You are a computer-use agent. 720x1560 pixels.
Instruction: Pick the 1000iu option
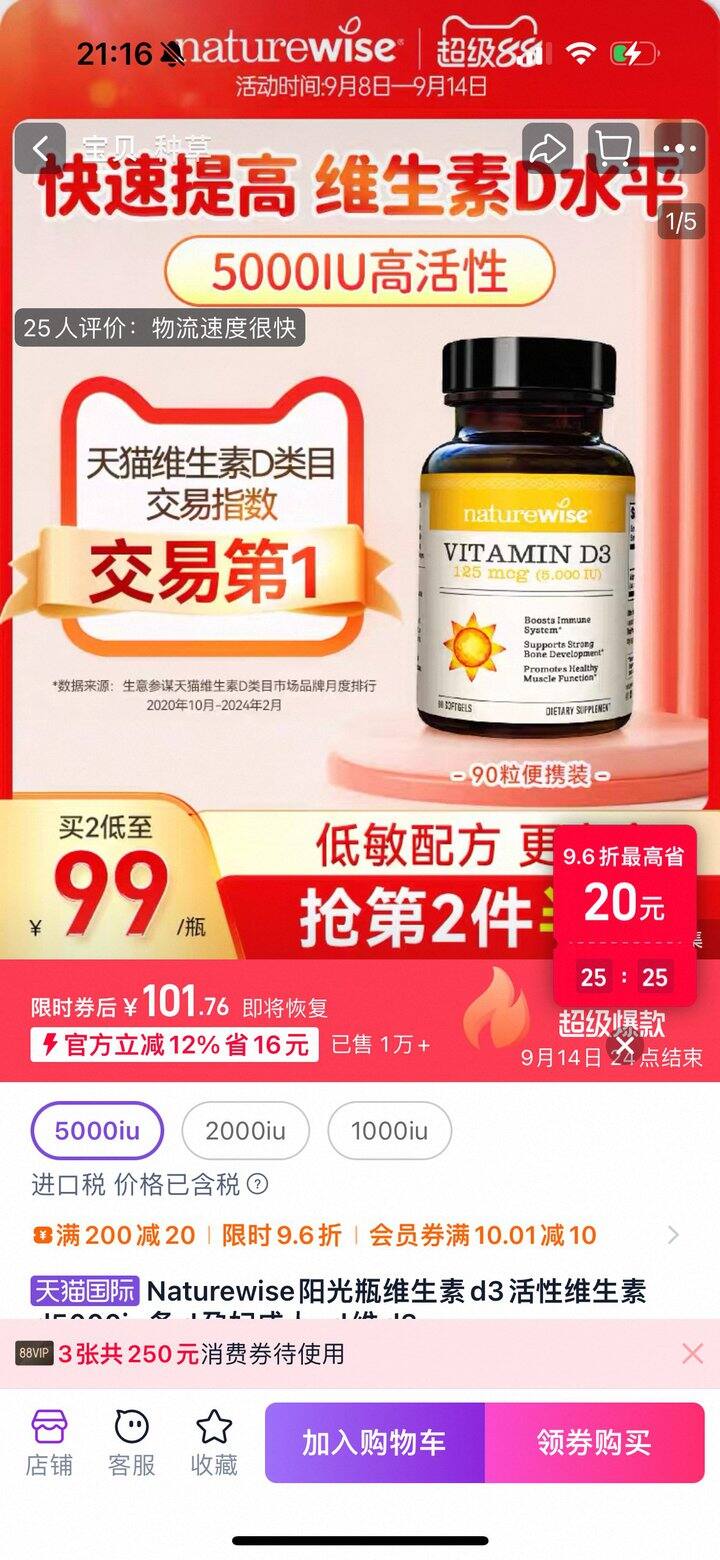pyautogui.click(x=389, y=1131)
